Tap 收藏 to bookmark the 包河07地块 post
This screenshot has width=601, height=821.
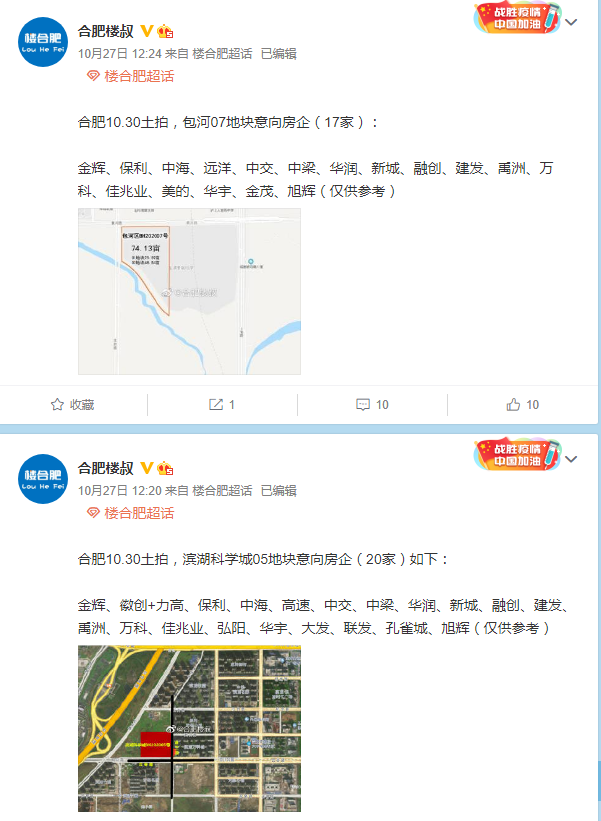[x=73, y=405]
